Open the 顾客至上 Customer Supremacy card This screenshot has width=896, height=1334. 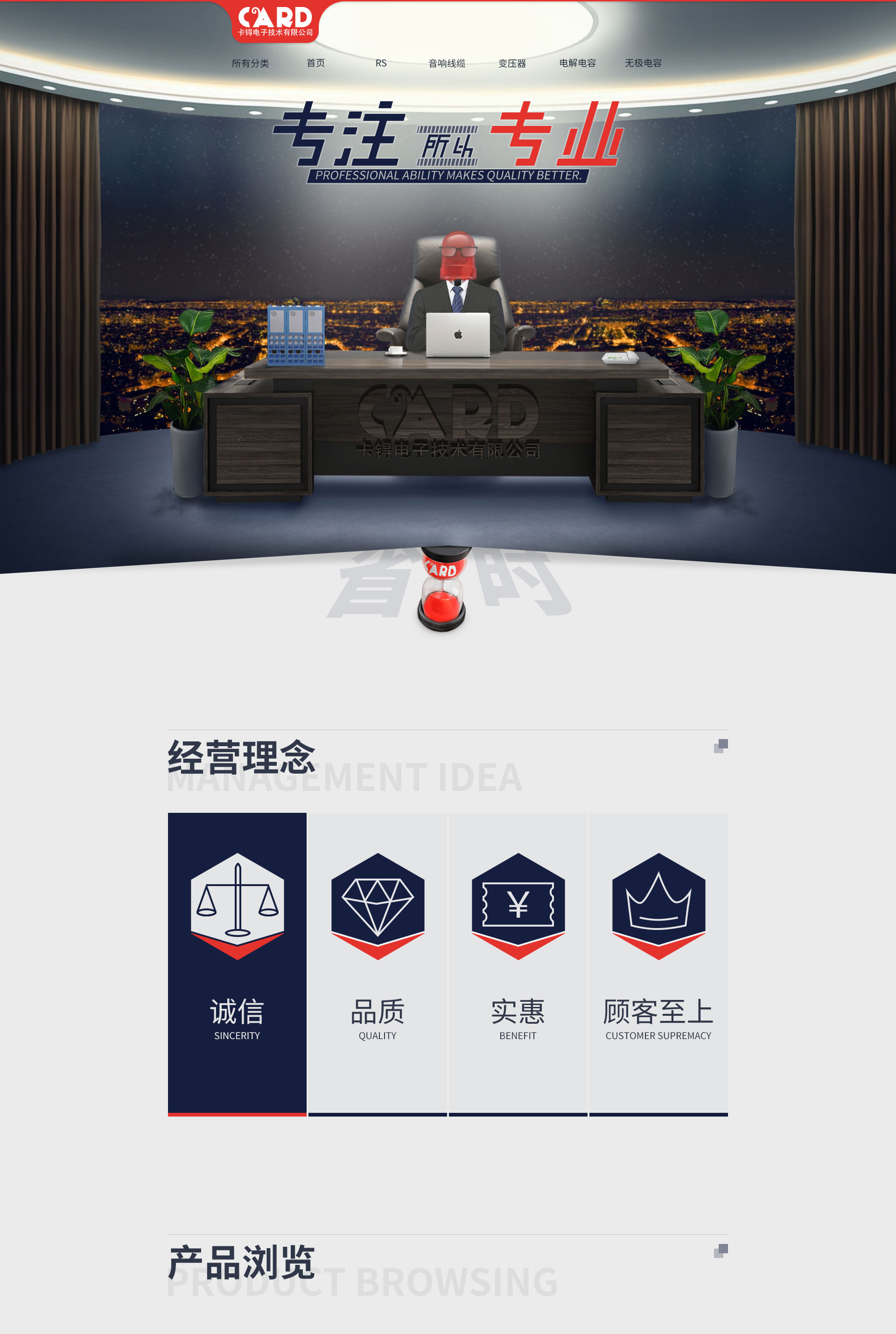[x=658, y=963]
